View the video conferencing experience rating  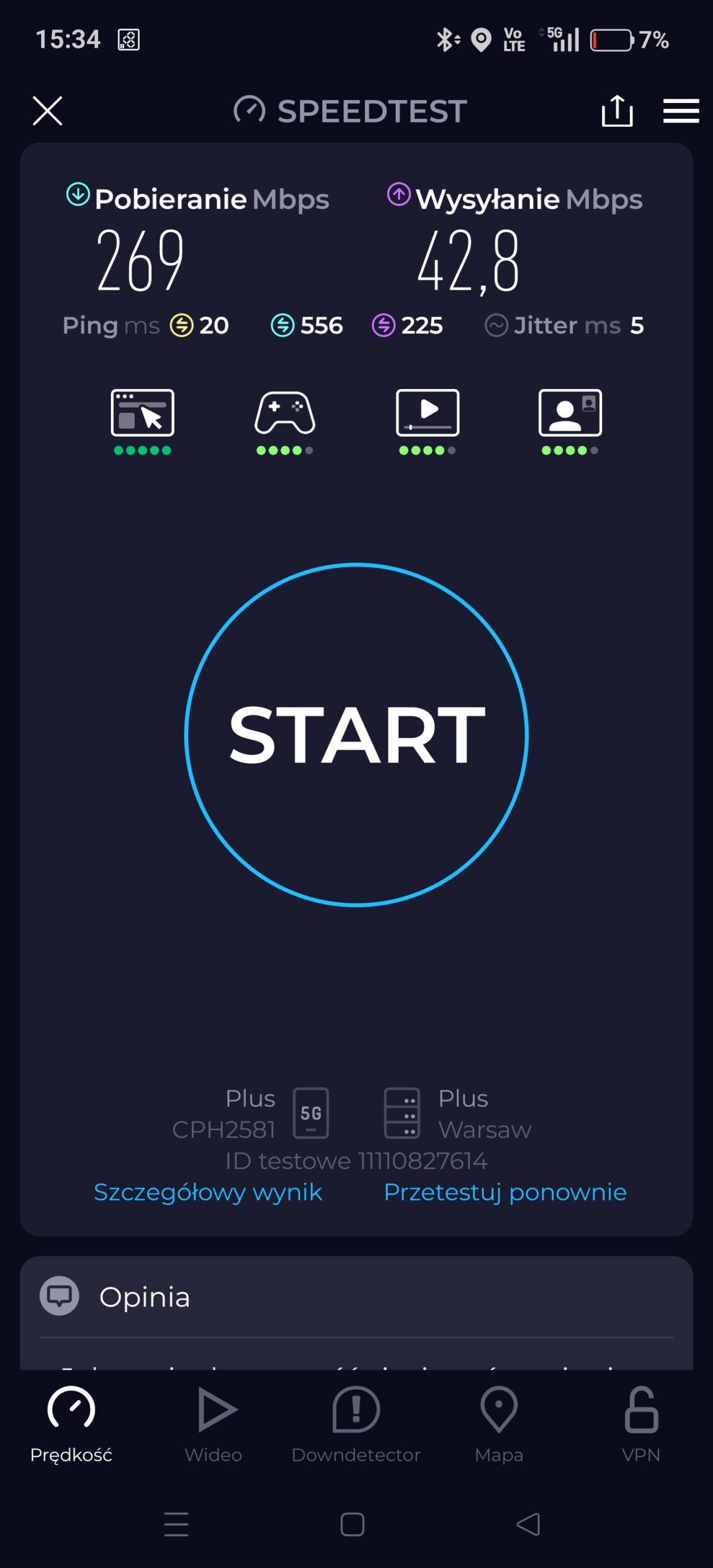point(570,420)
